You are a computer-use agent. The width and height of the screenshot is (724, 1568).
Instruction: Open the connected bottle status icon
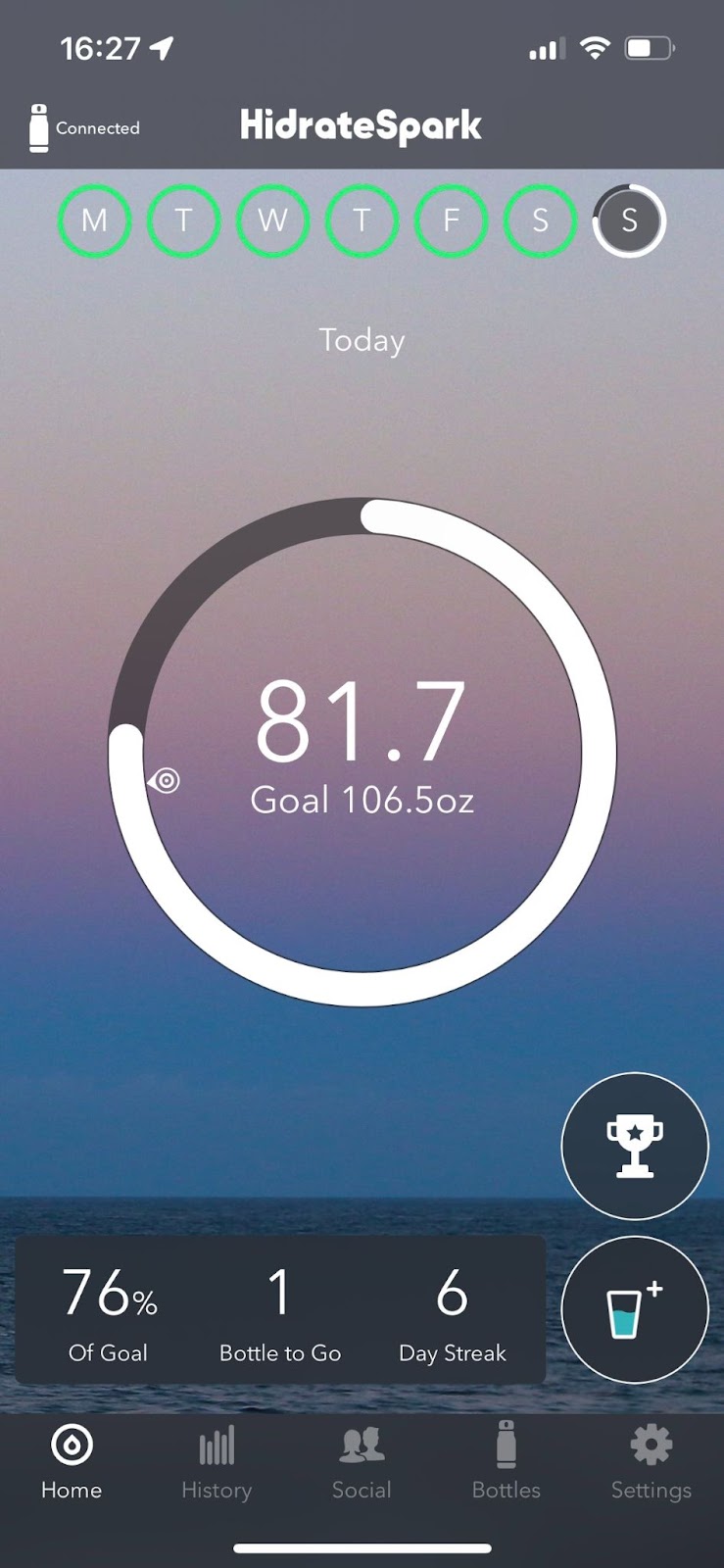39,128
